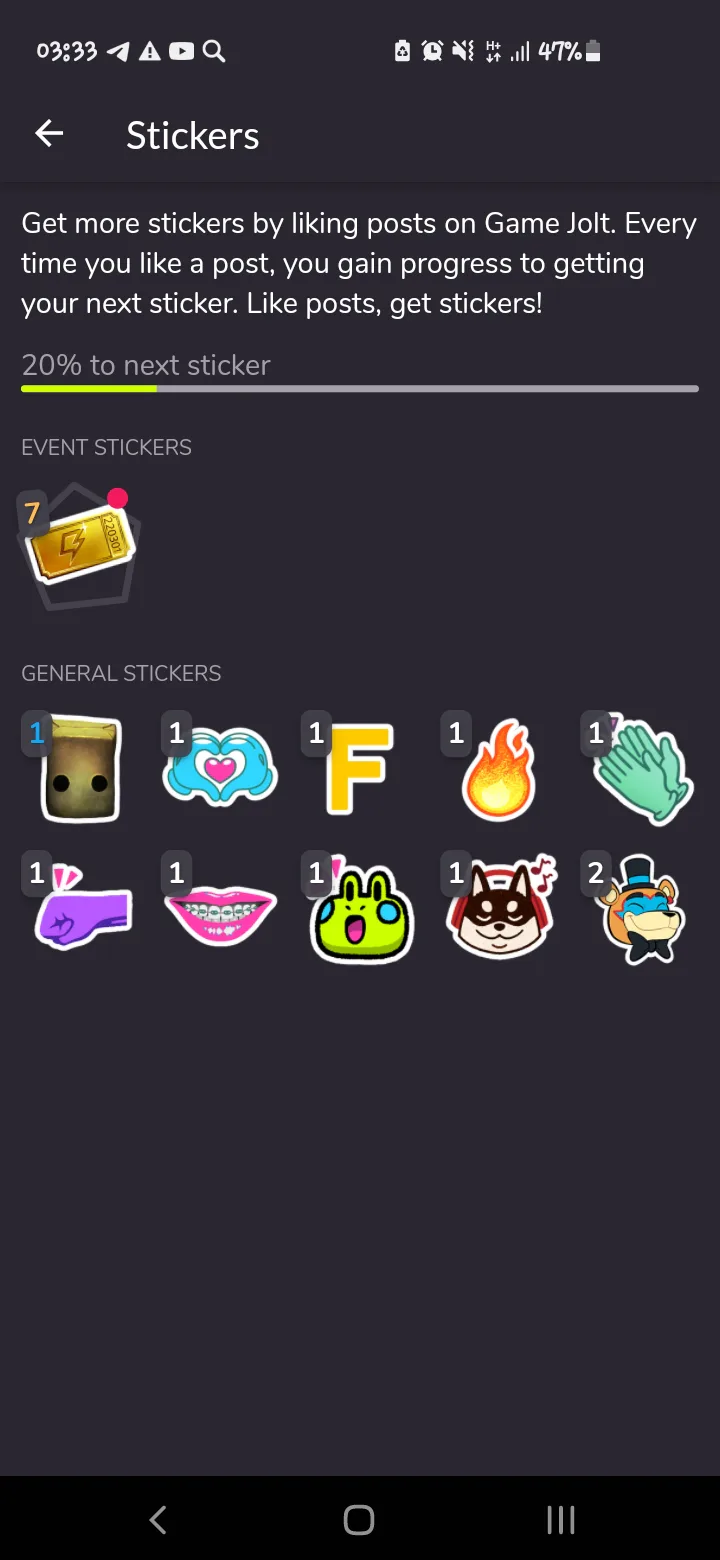Tap the system home button
Viewport: 720px width, 1560px height.
tap(359, 1520)
